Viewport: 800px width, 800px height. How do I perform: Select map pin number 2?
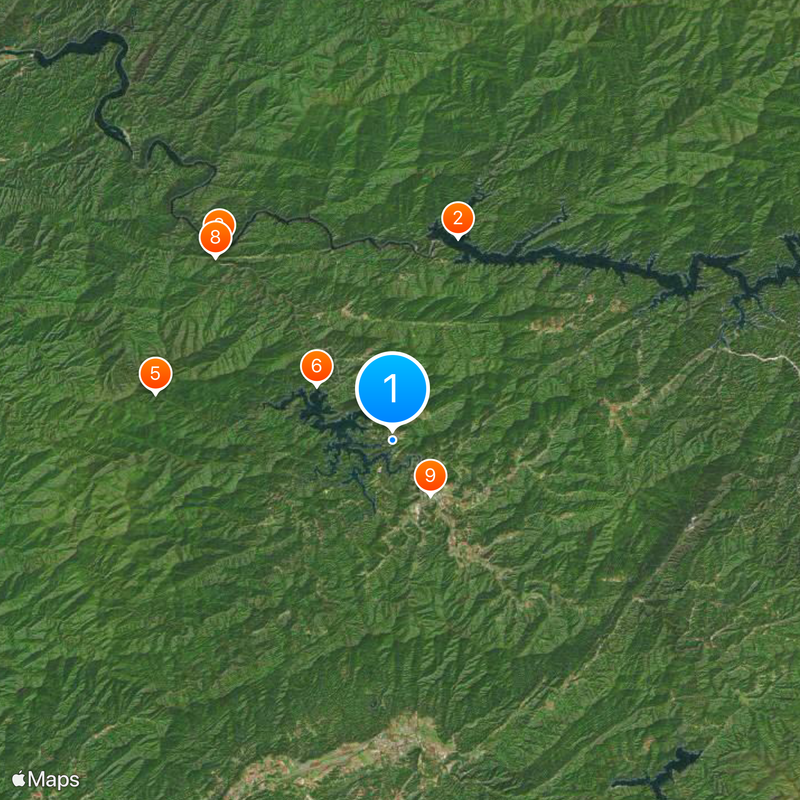coord(458,218)
